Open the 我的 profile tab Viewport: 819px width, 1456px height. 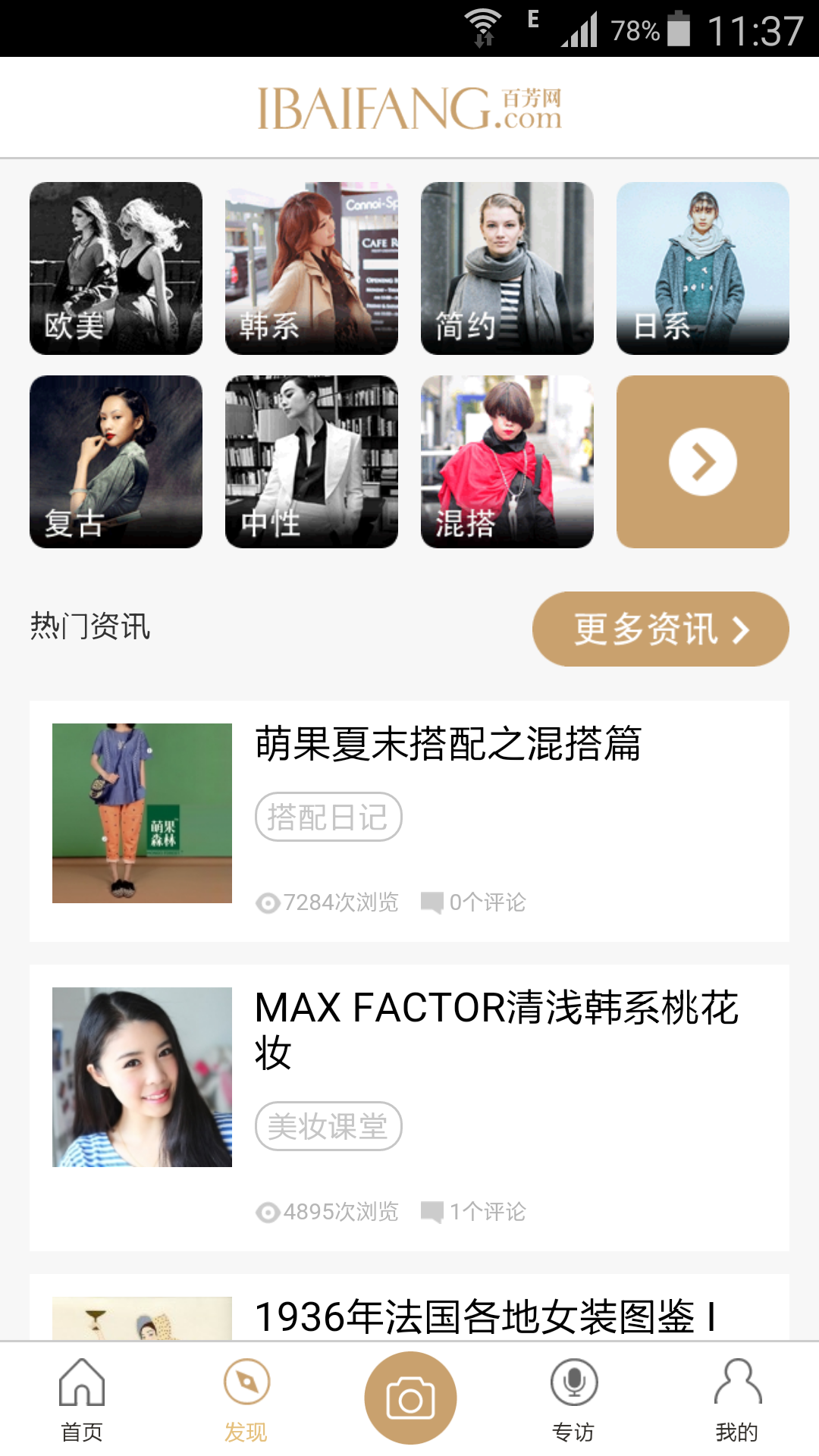(737, 1400)
